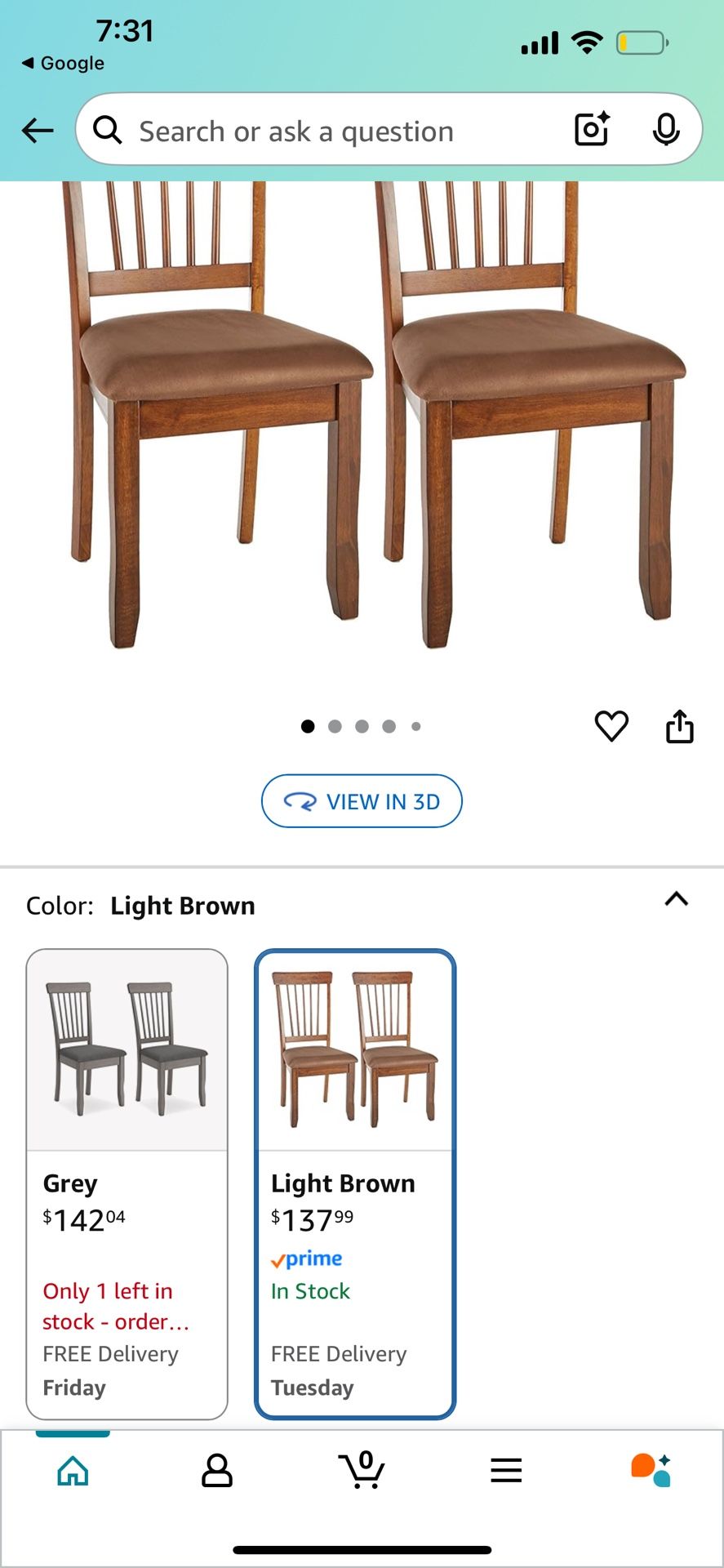Return to Google app

(64, 63)
